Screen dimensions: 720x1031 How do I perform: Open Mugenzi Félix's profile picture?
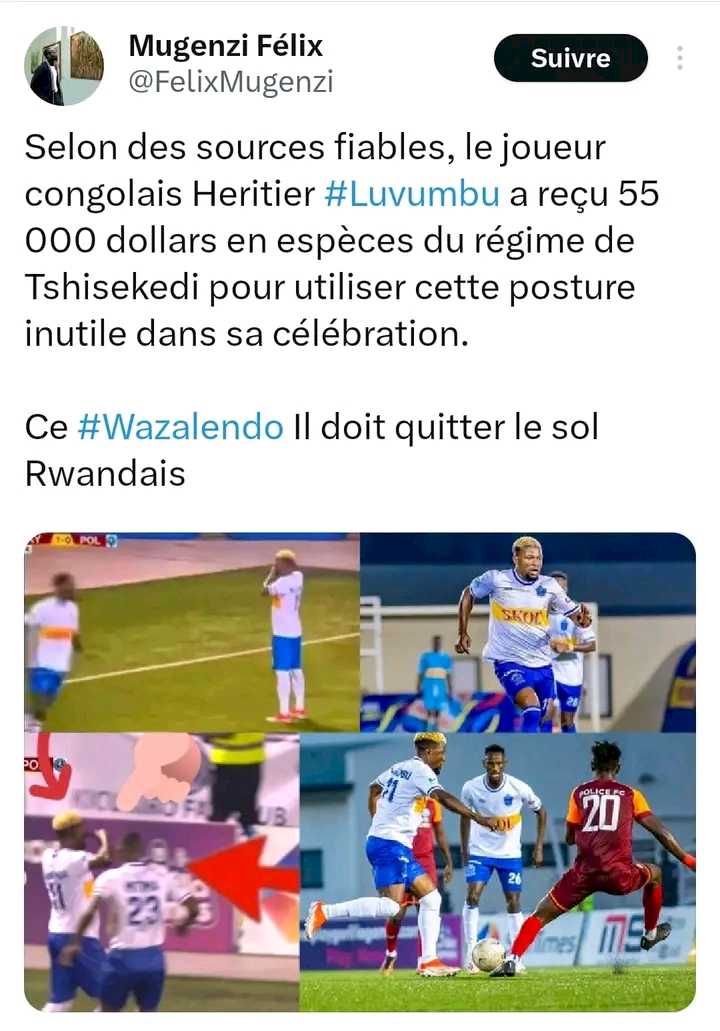(63, 66)
